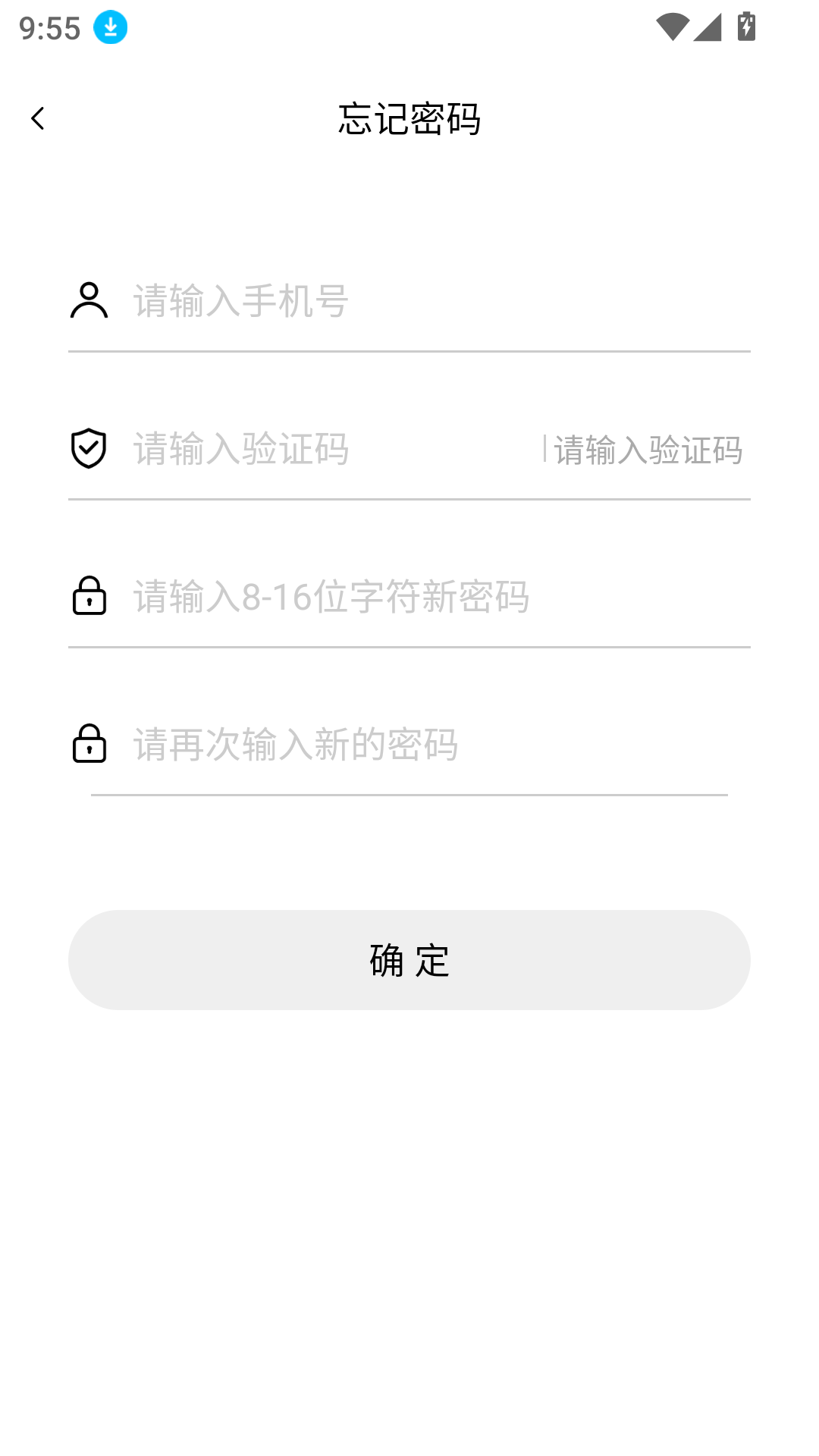Click the lock icon beside new password field
The image size is (819, 1456).
89,597
